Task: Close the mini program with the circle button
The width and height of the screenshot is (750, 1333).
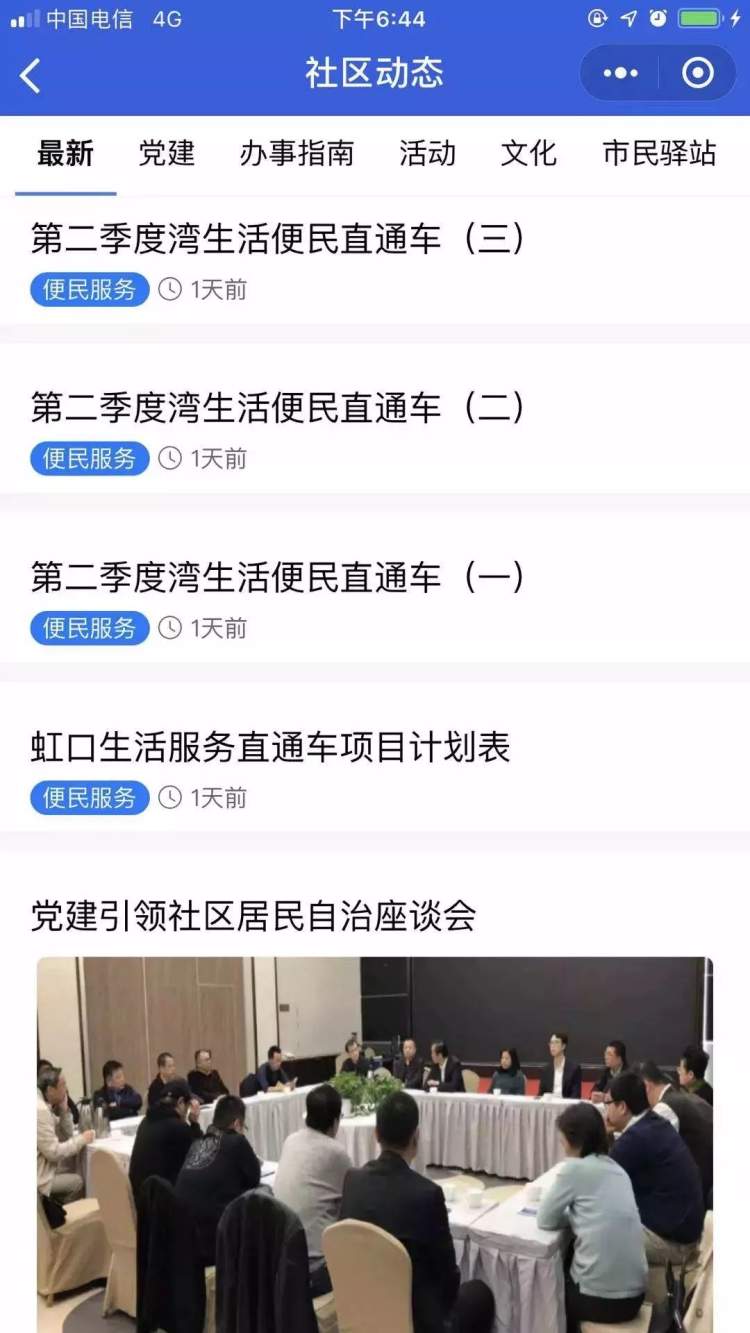Action: click(x=697, y=73)
